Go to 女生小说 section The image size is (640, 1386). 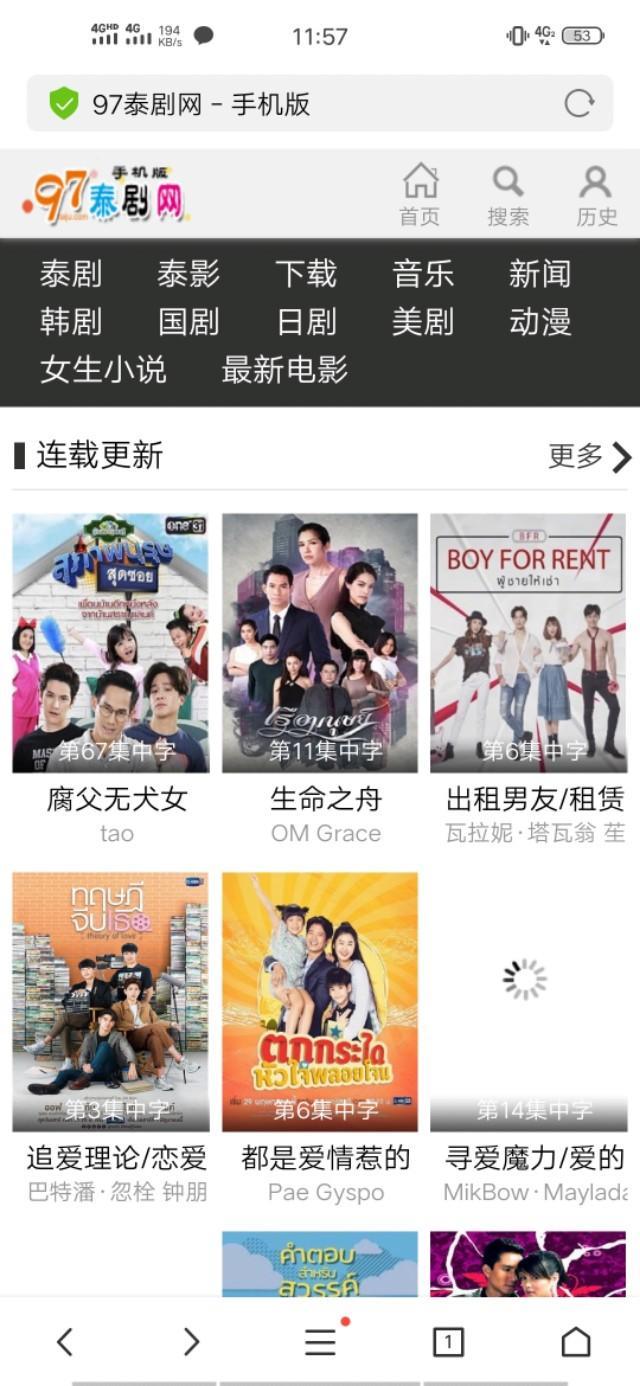[103, 370]
